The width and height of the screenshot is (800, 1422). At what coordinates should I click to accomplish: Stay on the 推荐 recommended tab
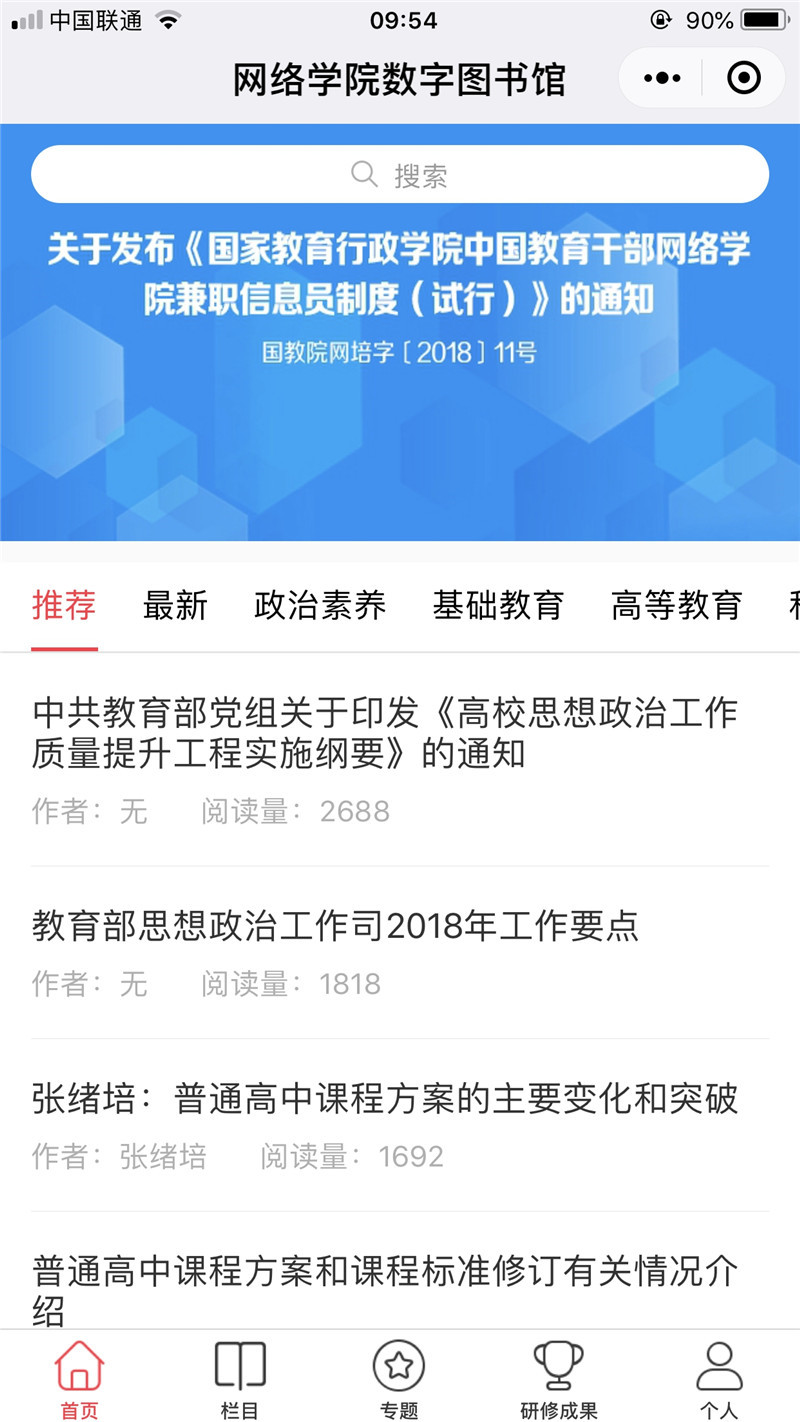click(64, 605)
